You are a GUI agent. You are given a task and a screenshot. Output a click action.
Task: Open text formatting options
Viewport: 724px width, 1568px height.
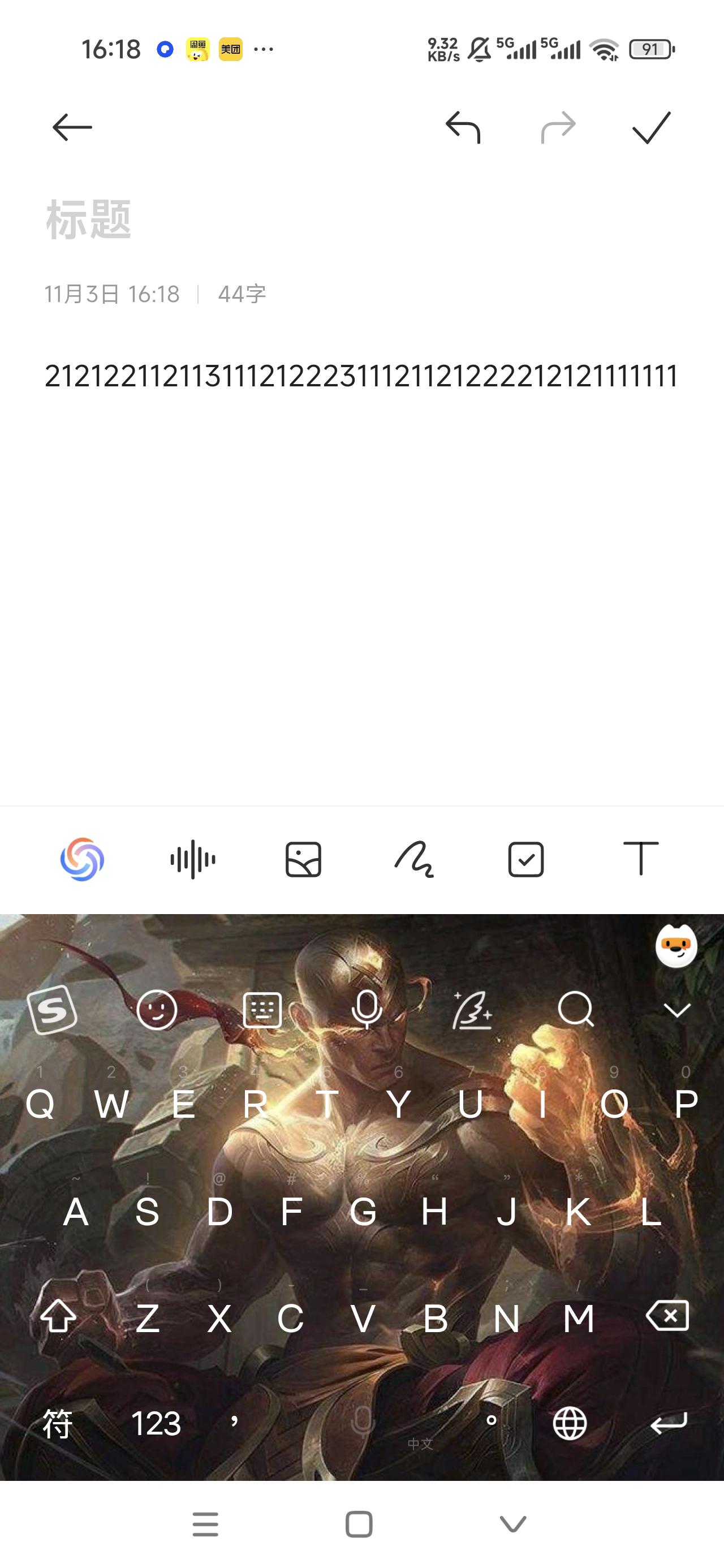click(641, 859)
